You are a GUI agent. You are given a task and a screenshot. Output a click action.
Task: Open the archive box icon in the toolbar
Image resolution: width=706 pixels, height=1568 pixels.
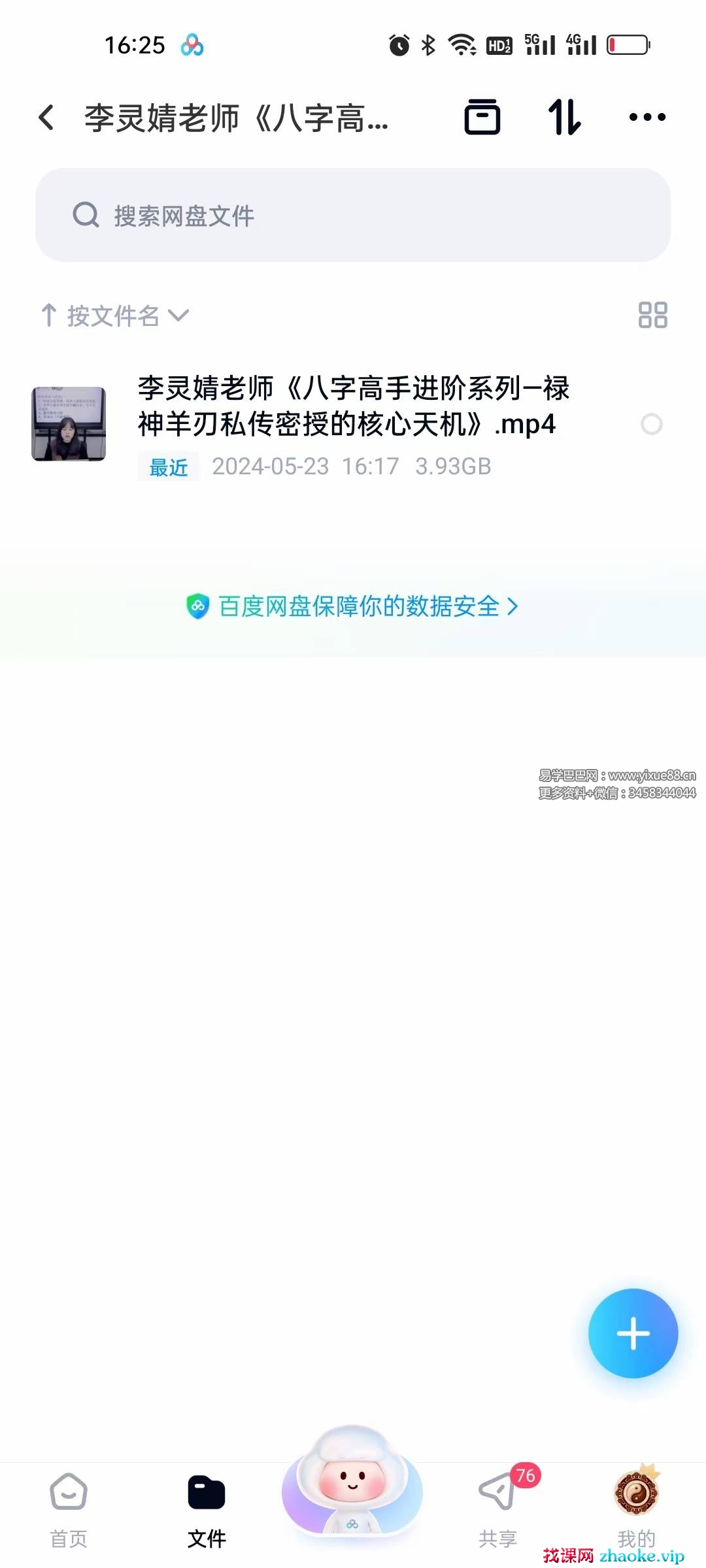click(x=482, y=118)
